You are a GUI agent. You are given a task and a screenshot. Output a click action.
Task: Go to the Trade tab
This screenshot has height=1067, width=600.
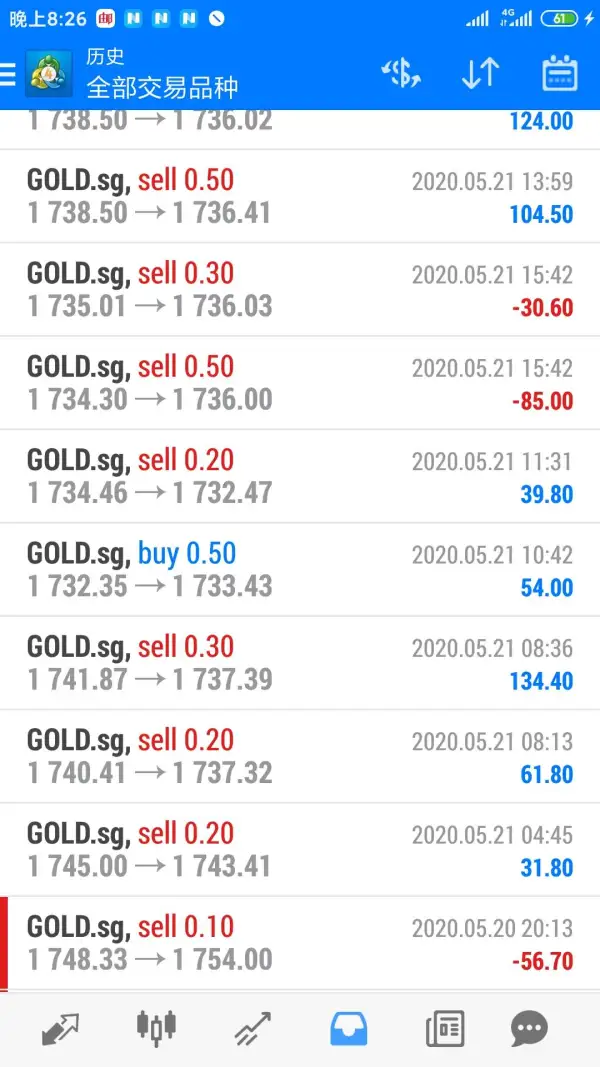pos(252,1028)
